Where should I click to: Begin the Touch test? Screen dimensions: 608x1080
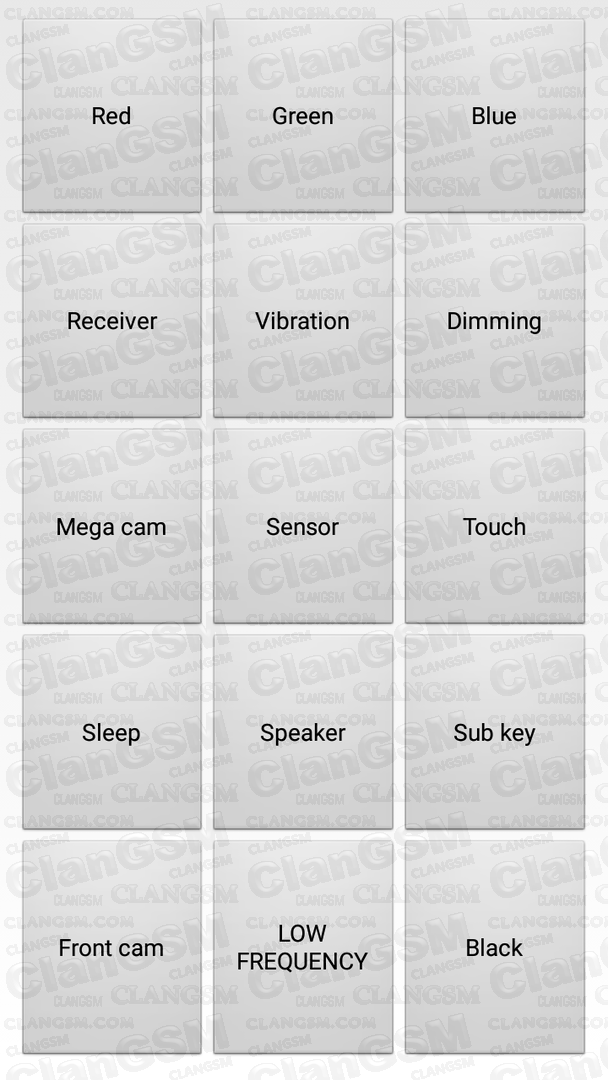pos(494,527)
